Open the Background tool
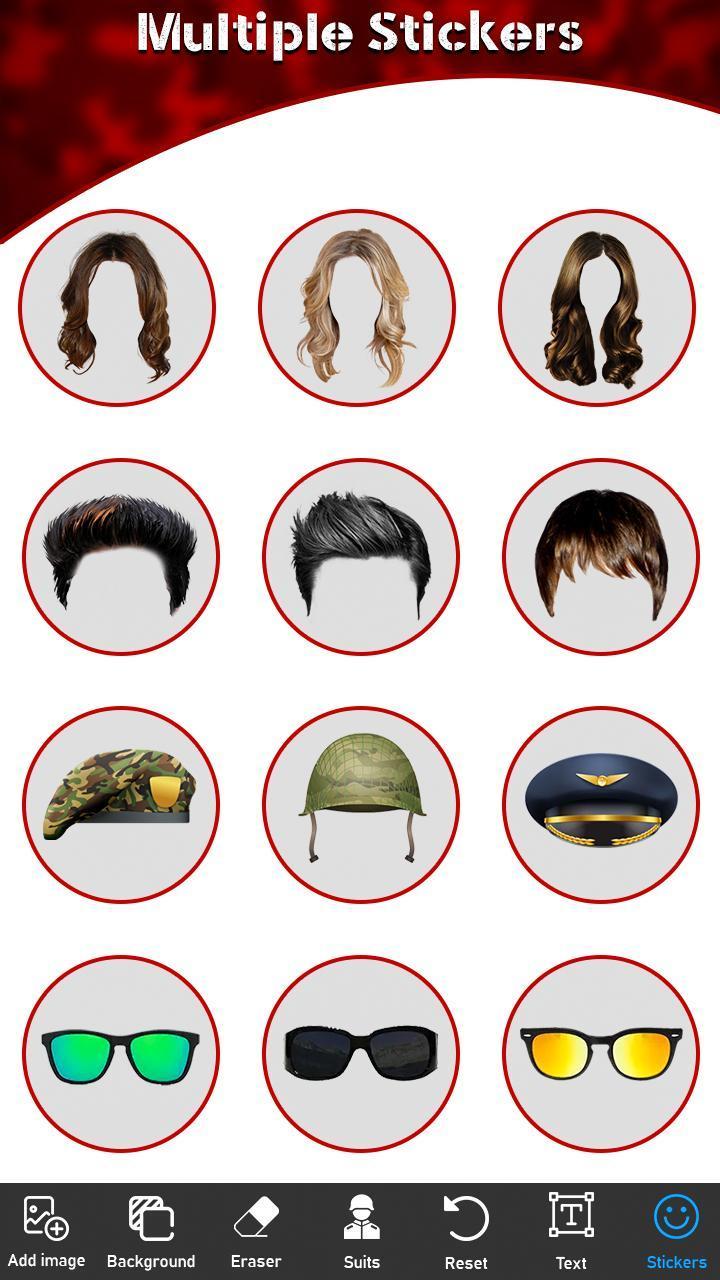The width and height of the screenshot is (720, 1280). coord(151,1228)
